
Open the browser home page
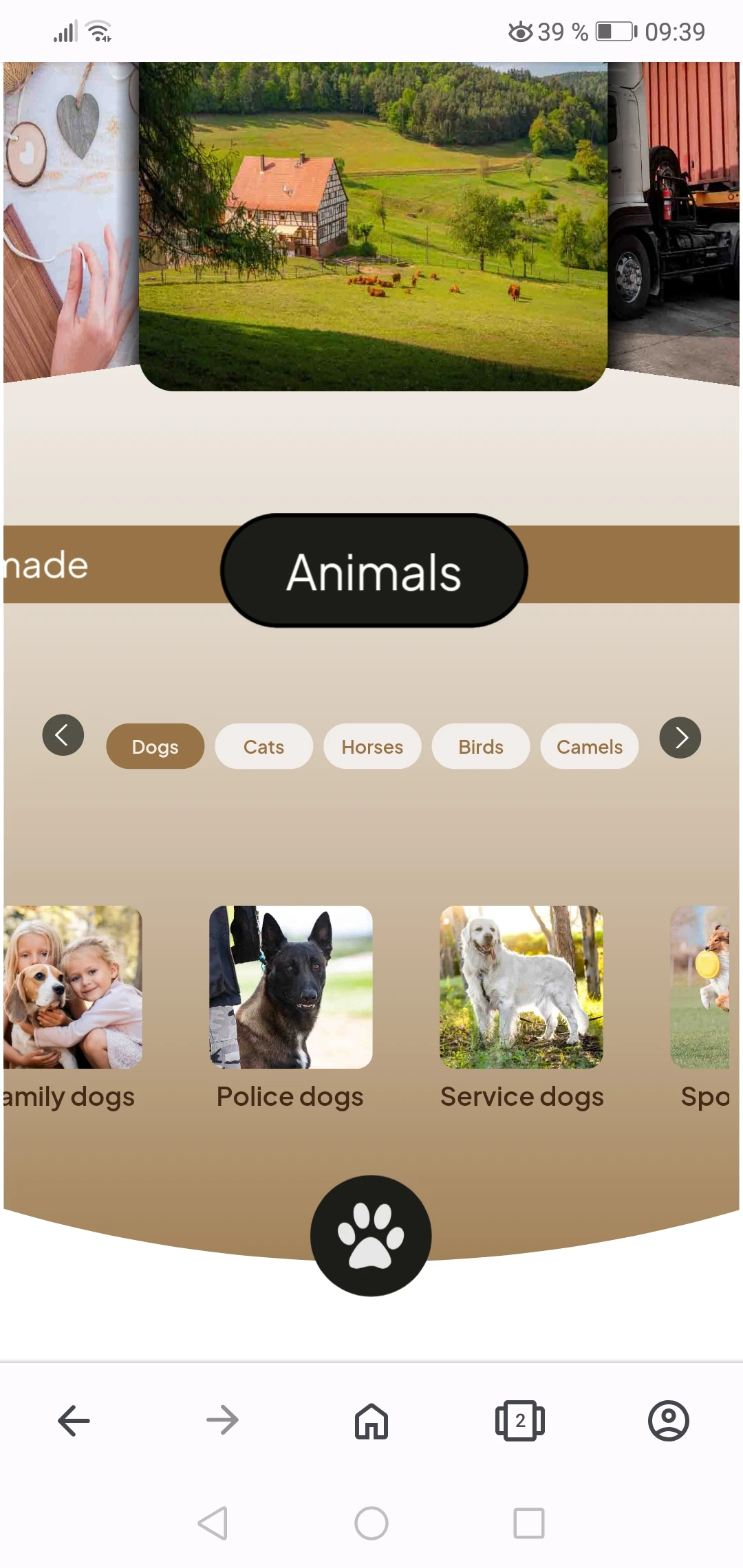click(371, 1420)
